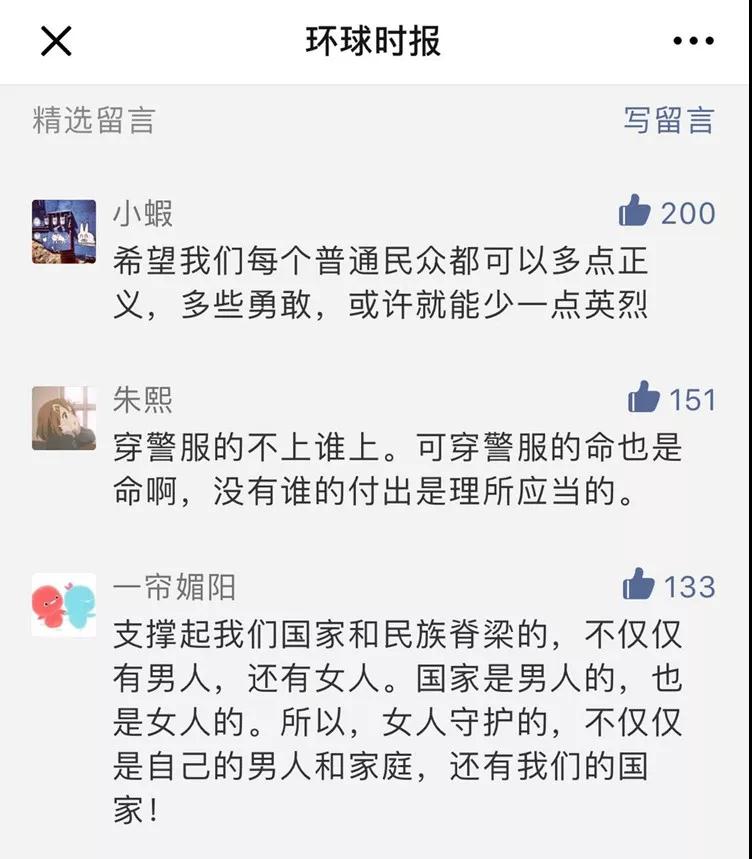Like 小虾's comment
Image resolution: width=752 pixels, height=859 pixels.
[635, 212]
